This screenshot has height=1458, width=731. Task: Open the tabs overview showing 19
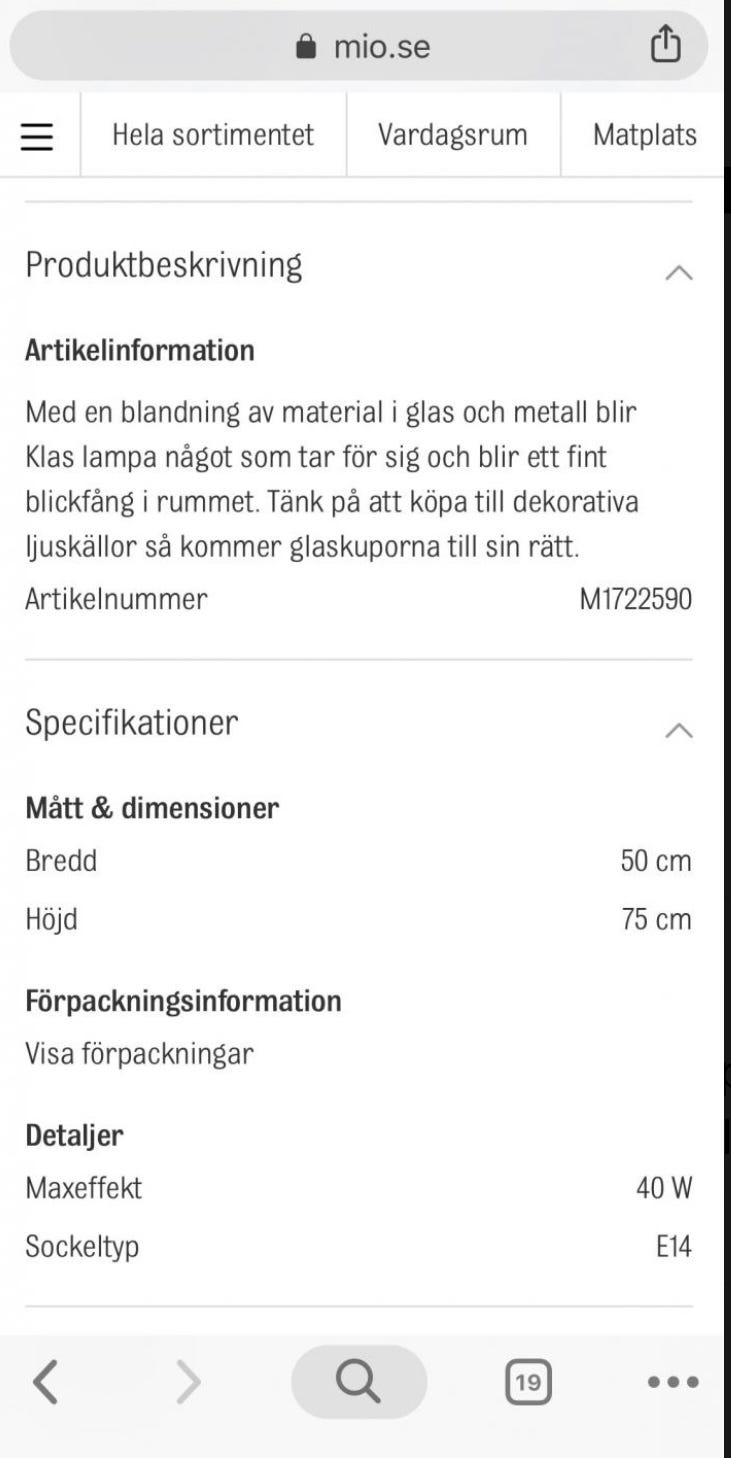[x=530, y=1383]
